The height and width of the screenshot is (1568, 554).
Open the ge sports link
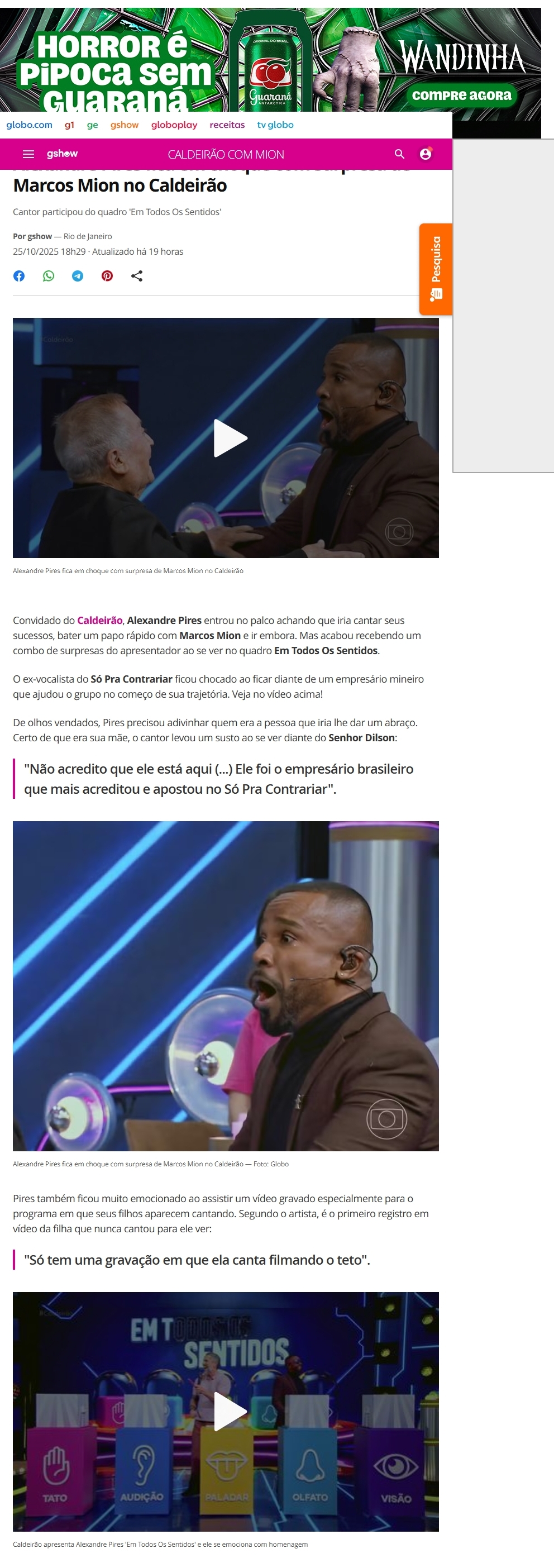(x=93, y=125)
